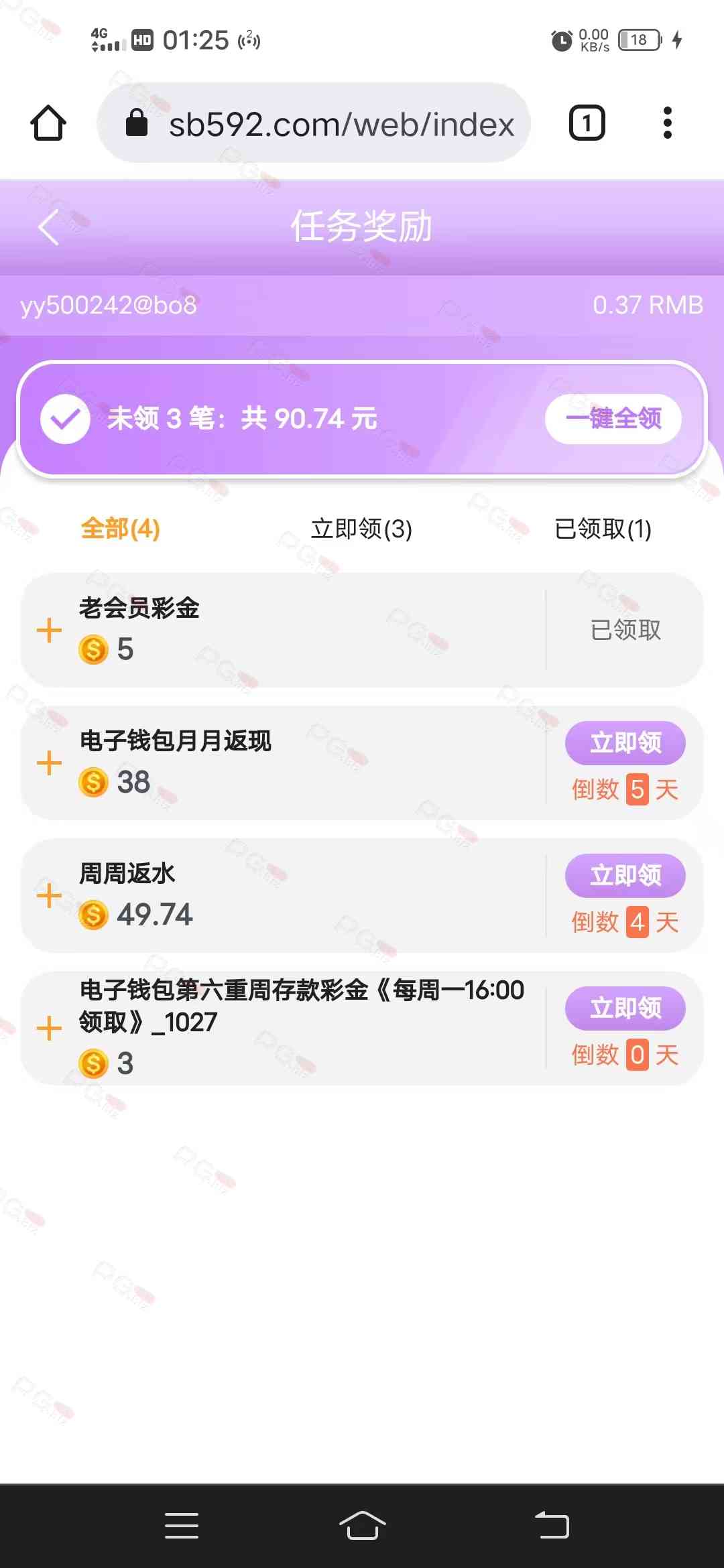Image resolution: width=724 pixels, height=1568 pixels.
Task: Switch to the 全部(4) tab
Action: pyautogui.click(x=121, y=529)
